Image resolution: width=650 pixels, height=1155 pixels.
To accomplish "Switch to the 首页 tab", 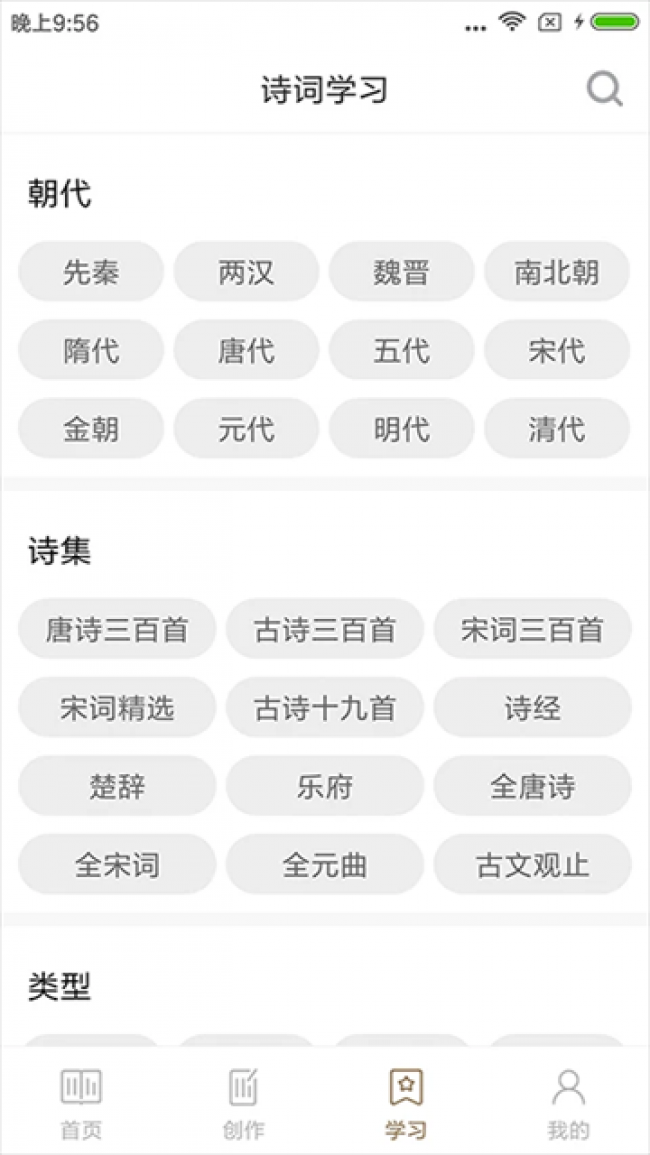I will [81, 1102].
